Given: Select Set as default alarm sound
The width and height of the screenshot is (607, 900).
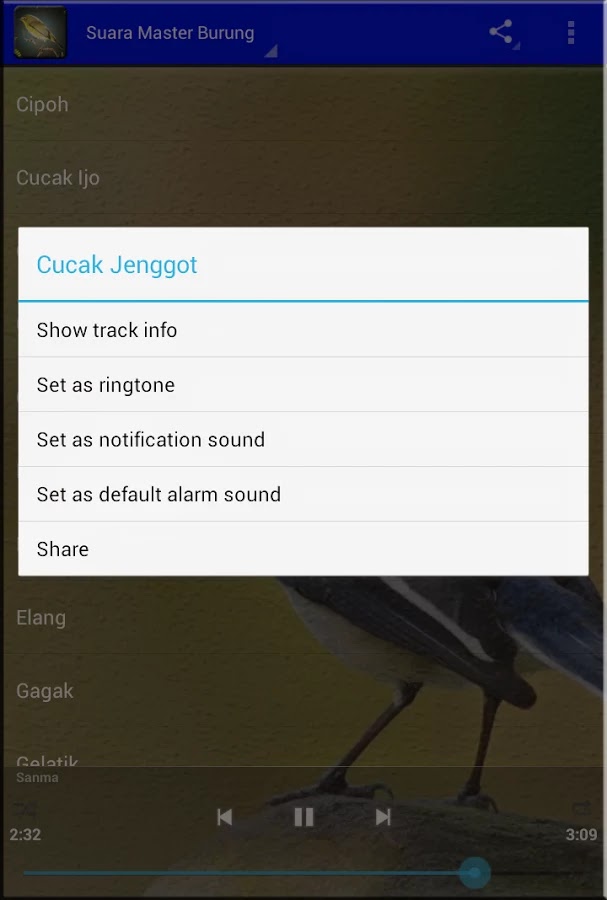Looking at the screenshot, I should point(302,494).
